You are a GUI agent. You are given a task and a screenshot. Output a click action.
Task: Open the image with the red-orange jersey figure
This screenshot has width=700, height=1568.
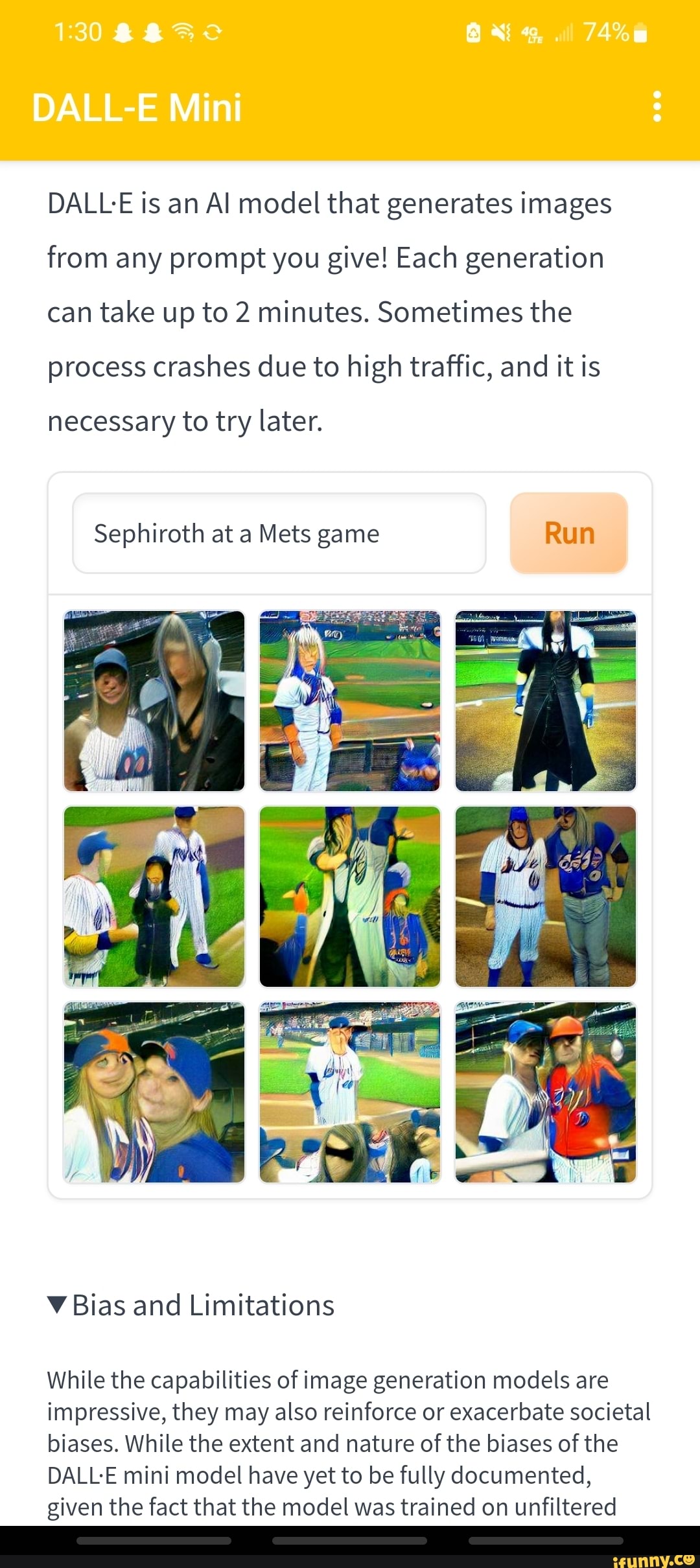[546, 1092]
